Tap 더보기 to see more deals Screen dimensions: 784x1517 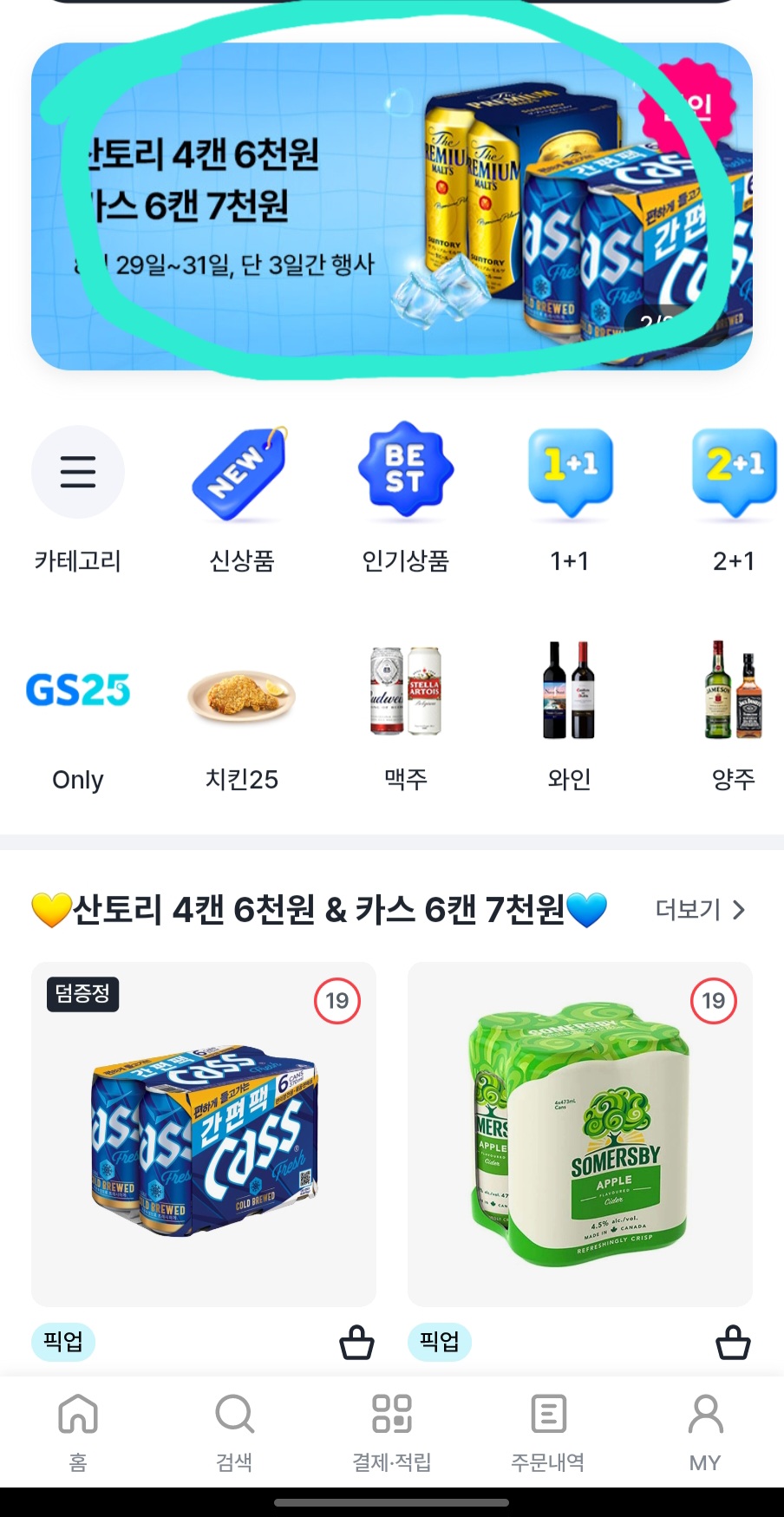700,910
